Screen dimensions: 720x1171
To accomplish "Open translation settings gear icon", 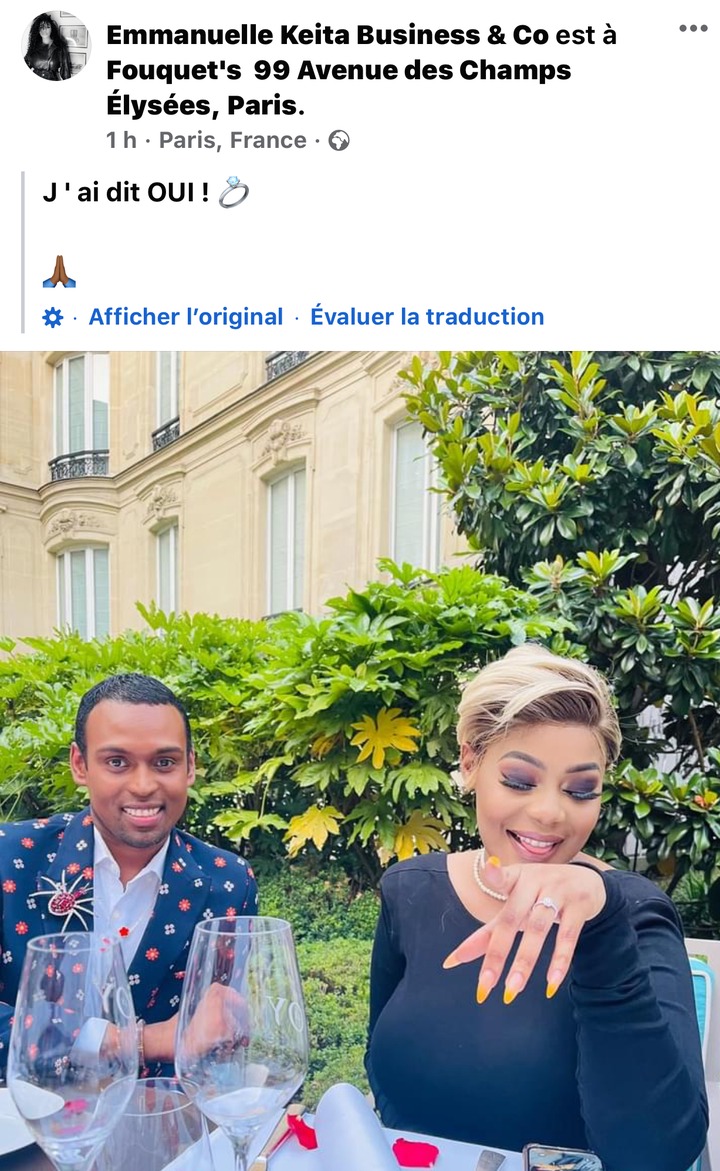I will click(52, 318).
